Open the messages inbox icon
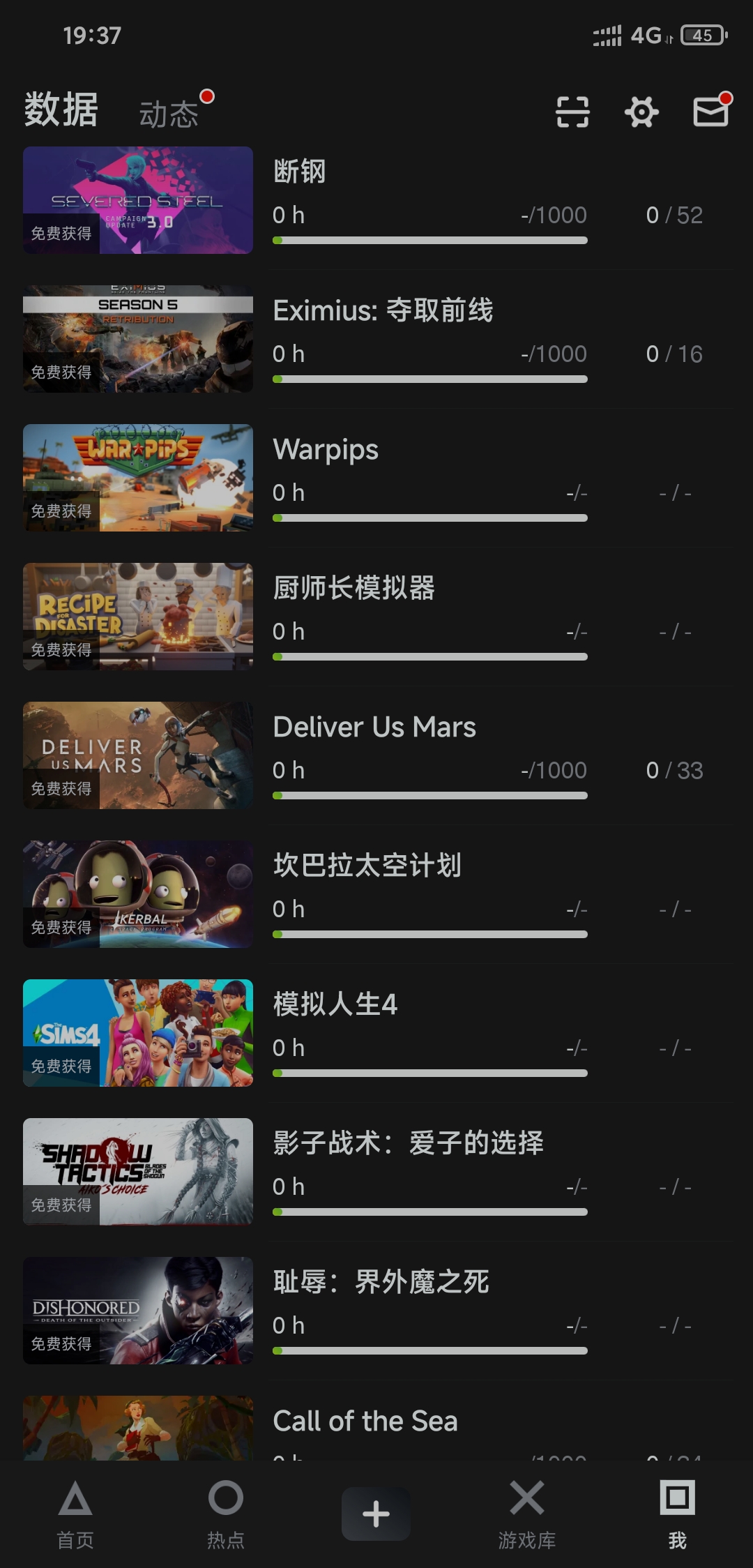 tap(710, 112)
